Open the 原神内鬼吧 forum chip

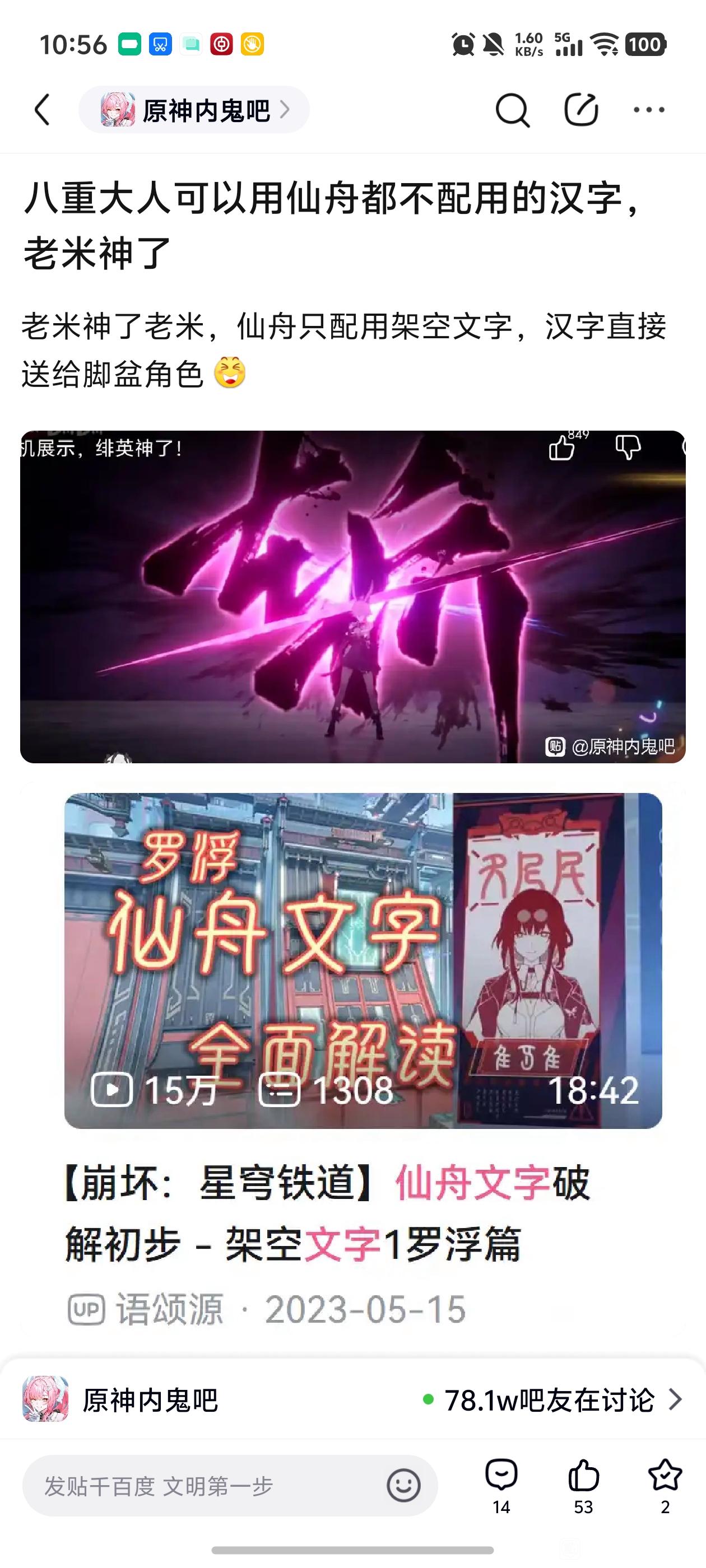194,110
